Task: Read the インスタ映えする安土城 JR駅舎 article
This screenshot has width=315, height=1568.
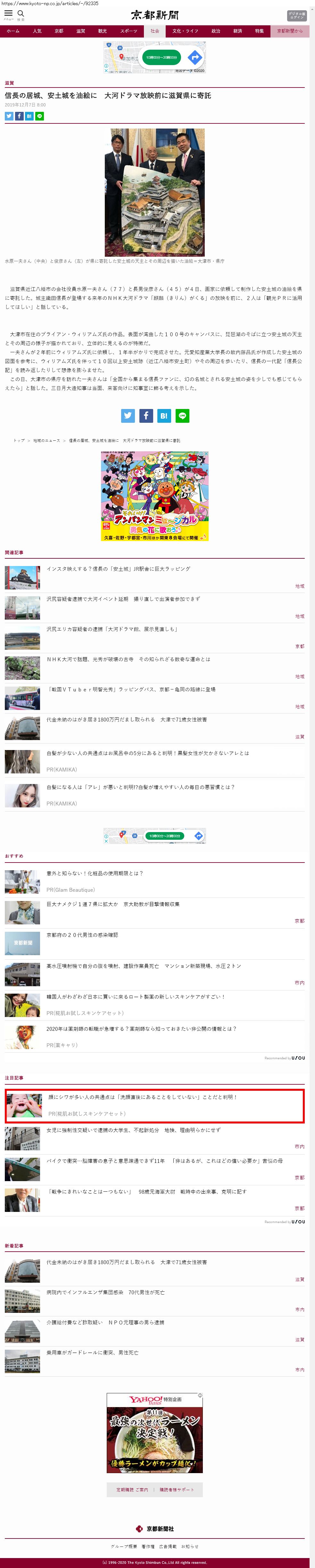Action: [x=119, y=569]
